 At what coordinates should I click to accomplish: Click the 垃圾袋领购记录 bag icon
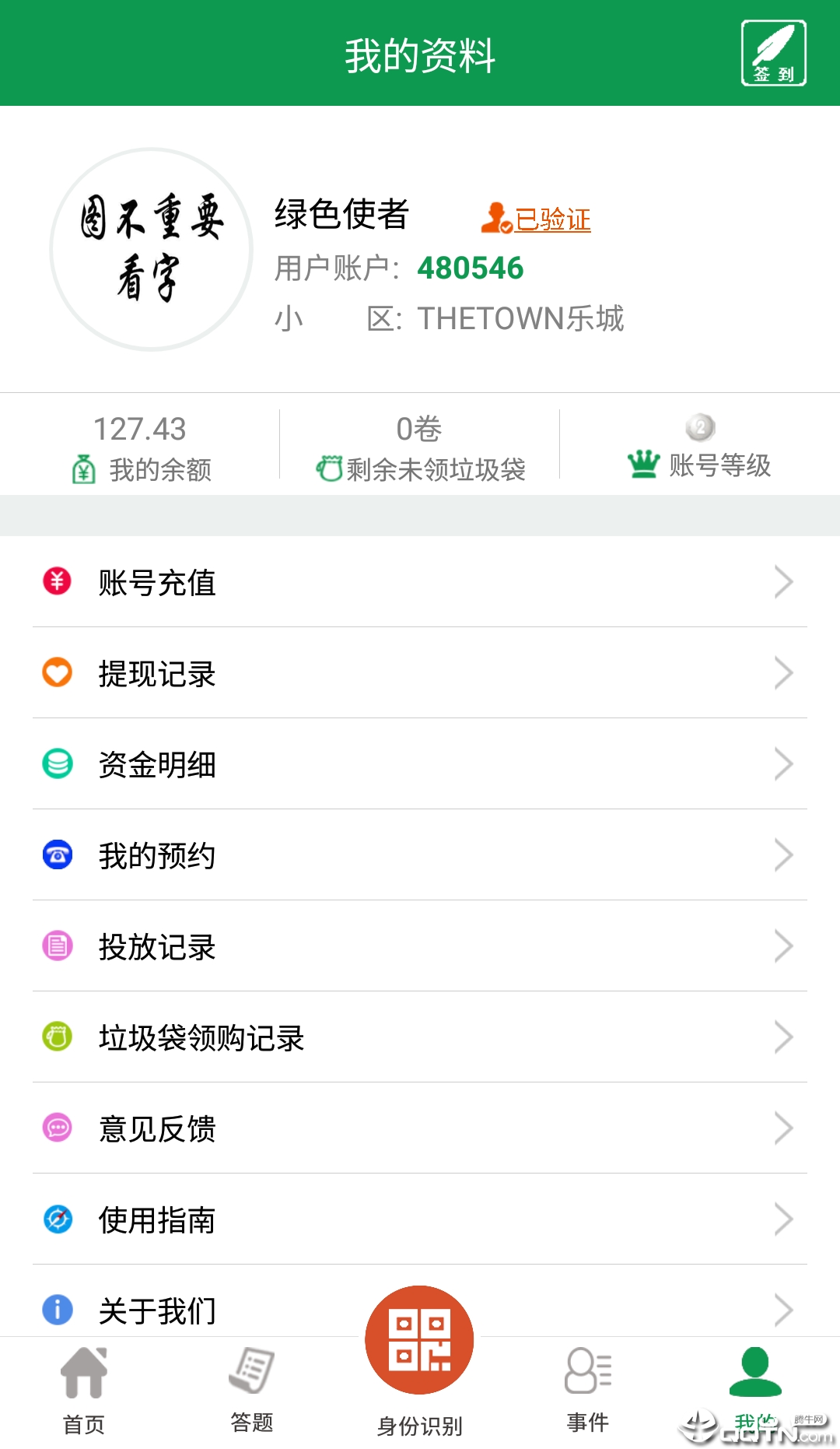(55, 1038)
